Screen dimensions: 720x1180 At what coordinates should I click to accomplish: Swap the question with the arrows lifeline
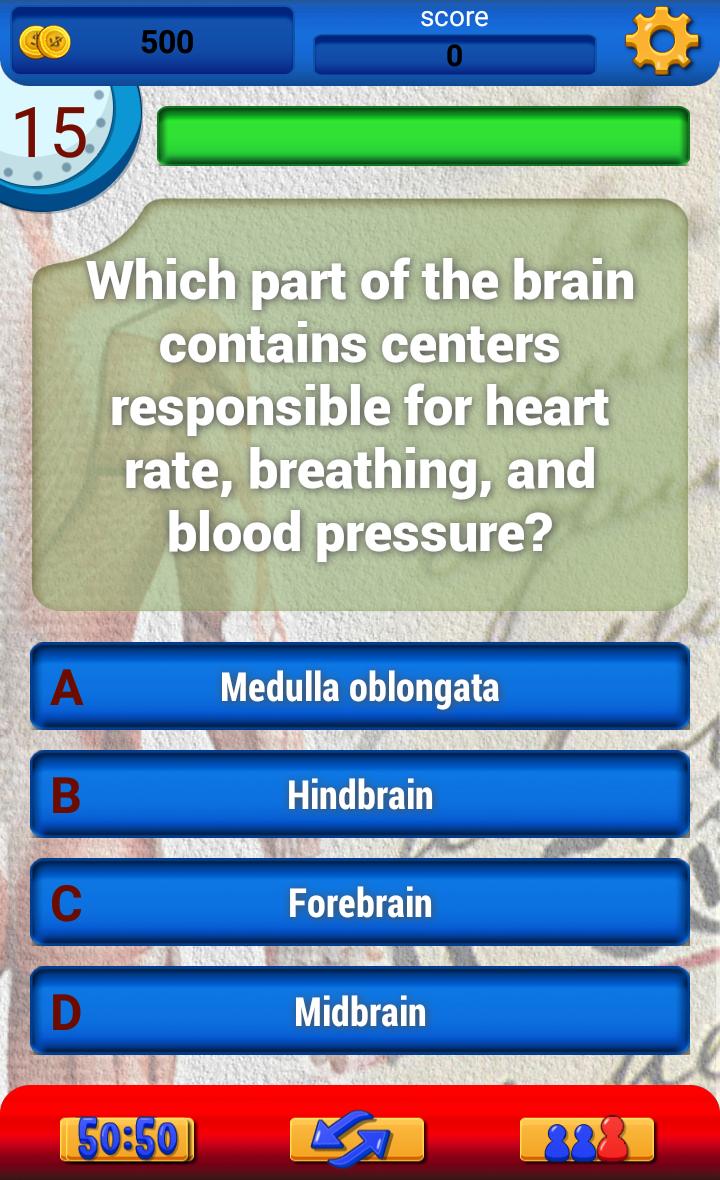pyautogui.click(x=357, y=1139)
